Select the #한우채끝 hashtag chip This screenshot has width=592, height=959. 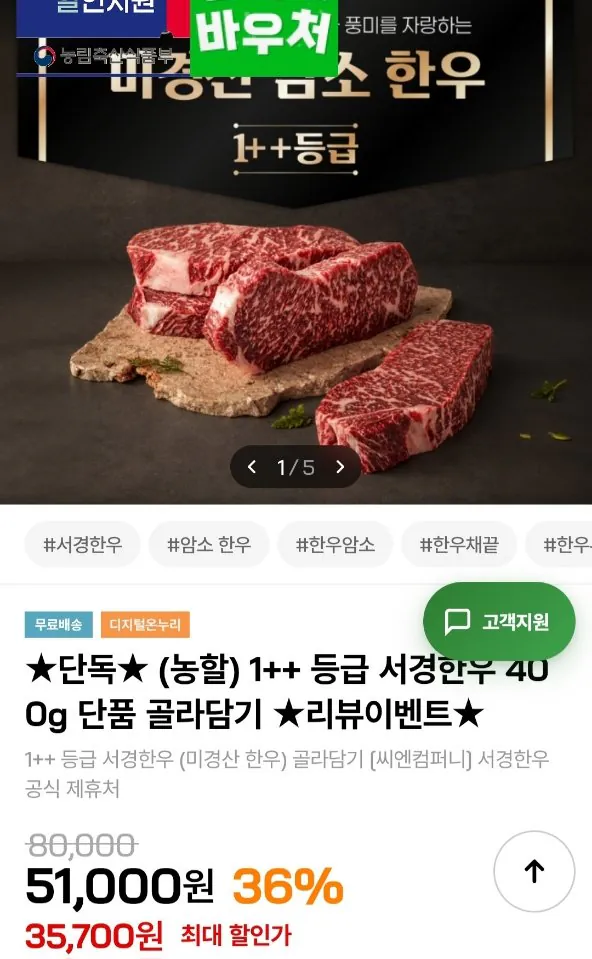[459, 544]
